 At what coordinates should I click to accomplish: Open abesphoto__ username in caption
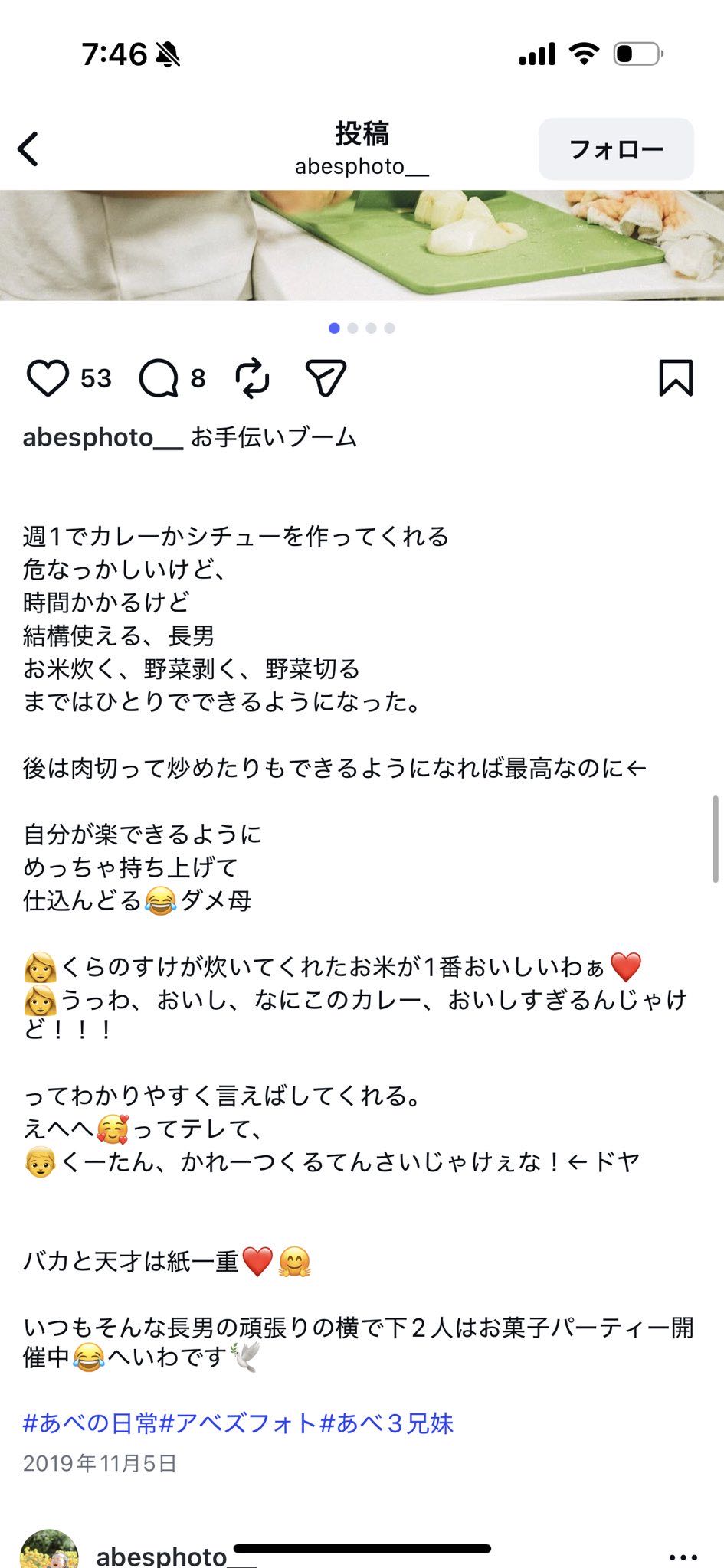point(102,438)
